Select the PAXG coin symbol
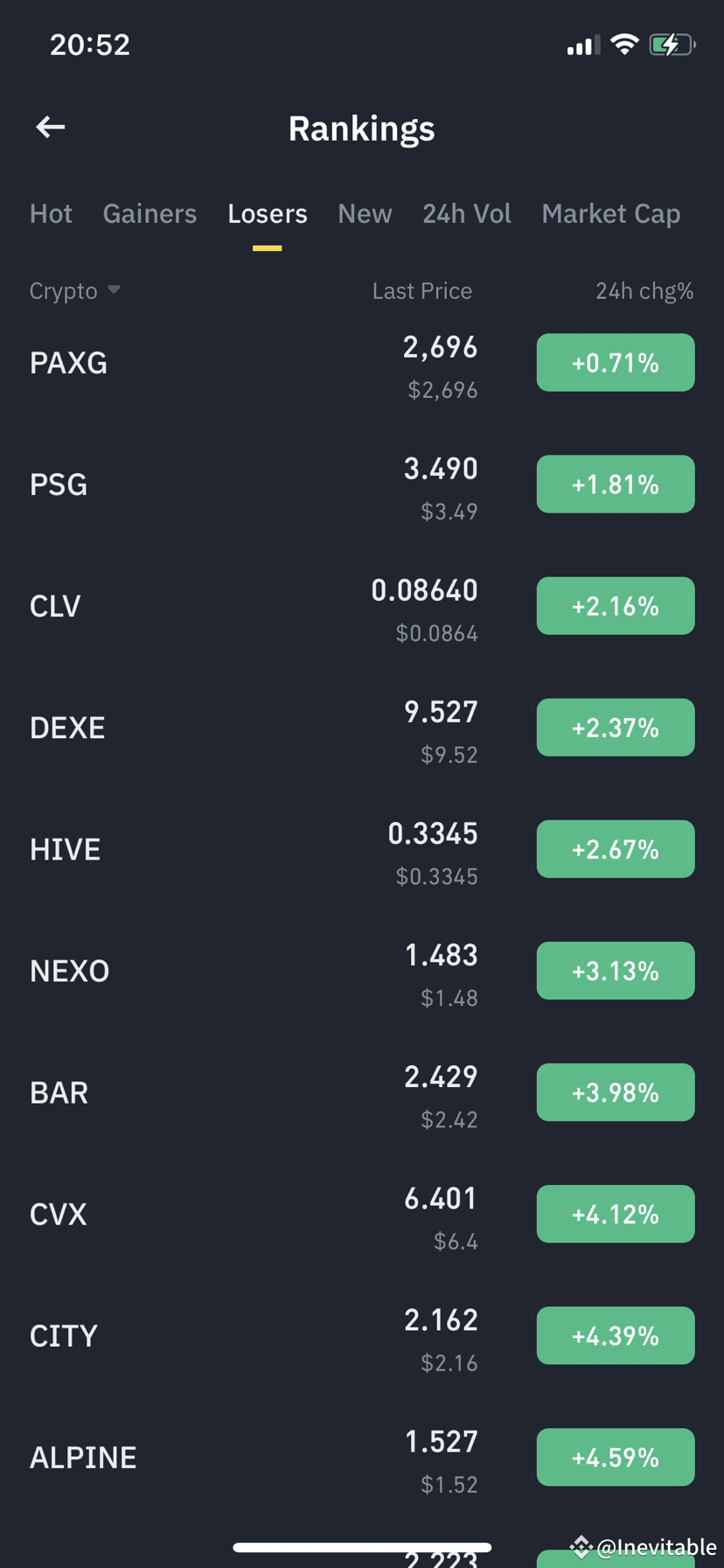 tap(68, 362)
